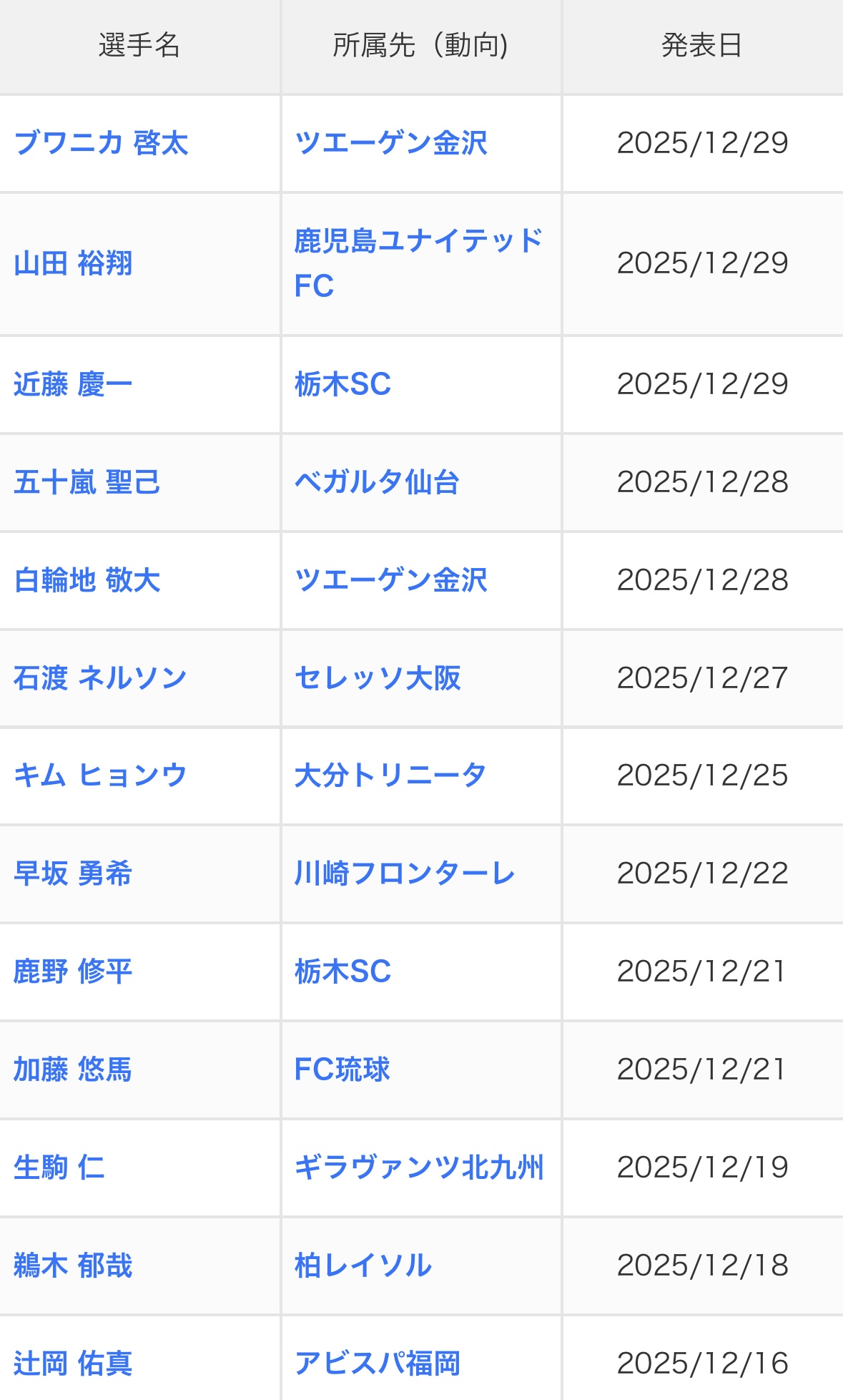Open player 早坂 勇希's link

pos(73,873)
